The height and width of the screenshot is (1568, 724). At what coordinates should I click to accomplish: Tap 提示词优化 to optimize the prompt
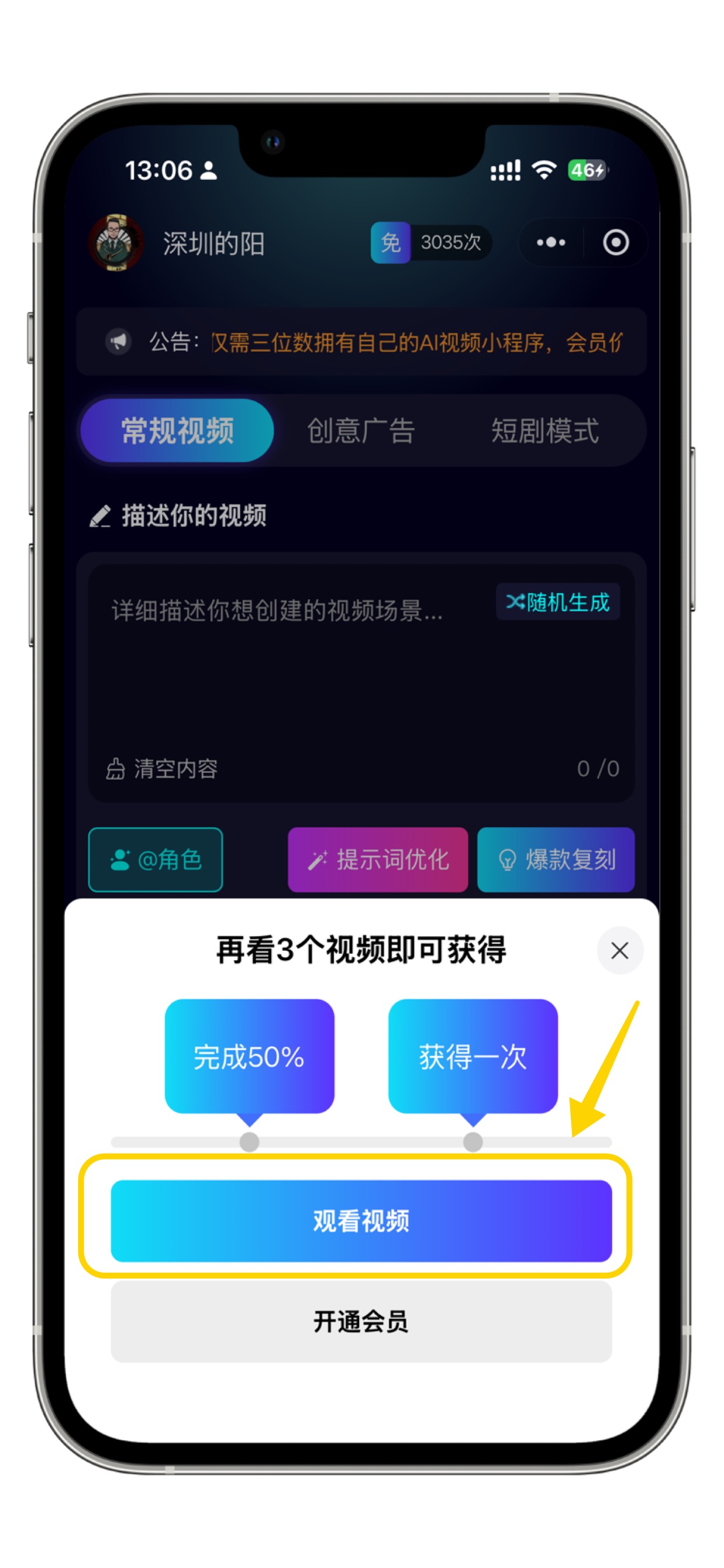(378, 859)
